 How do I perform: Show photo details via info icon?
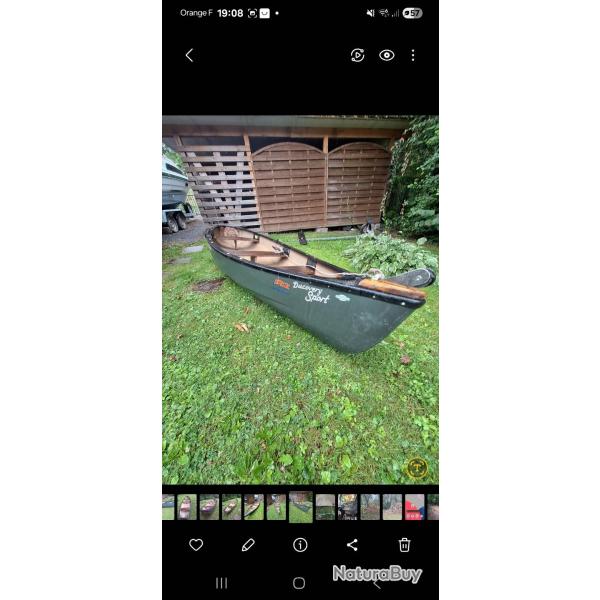pos(300,545)
